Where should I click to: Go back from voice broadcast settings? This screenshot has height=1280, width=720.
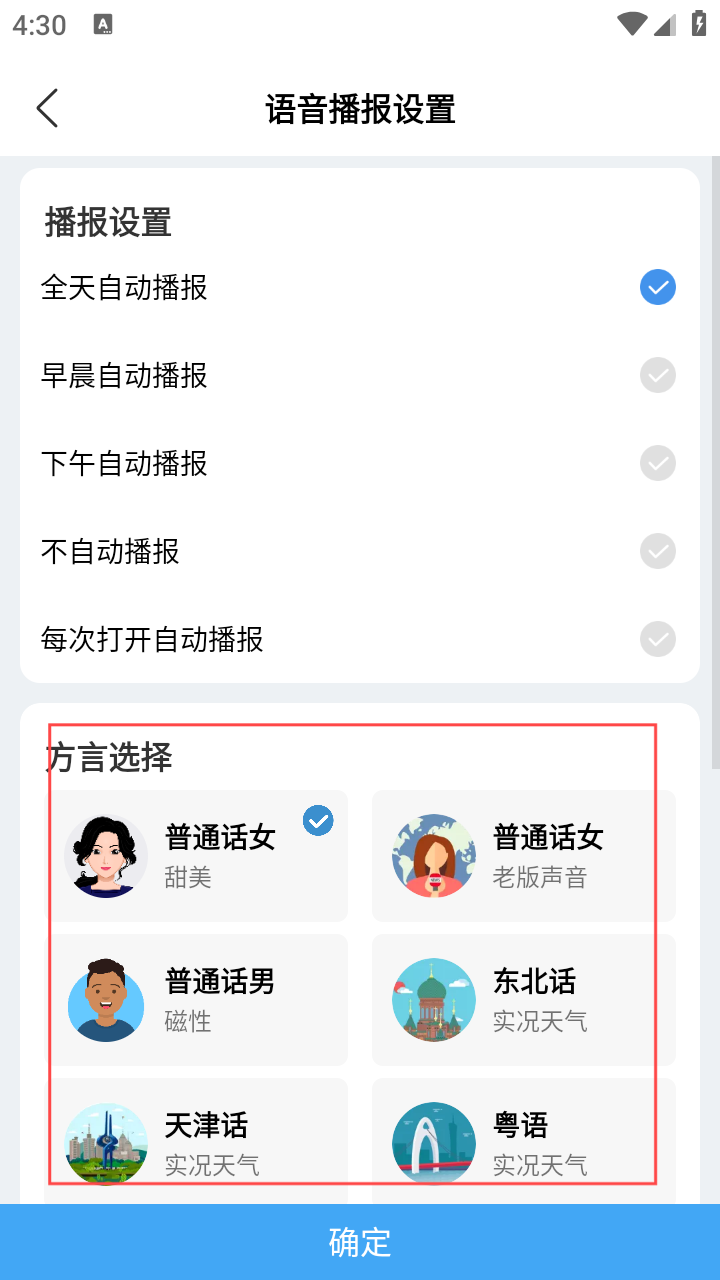coord(47,108)
